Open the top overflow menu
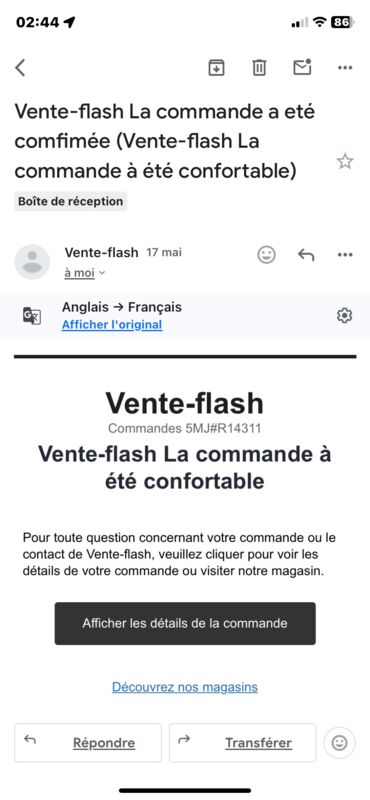 [x=346, y=67]
